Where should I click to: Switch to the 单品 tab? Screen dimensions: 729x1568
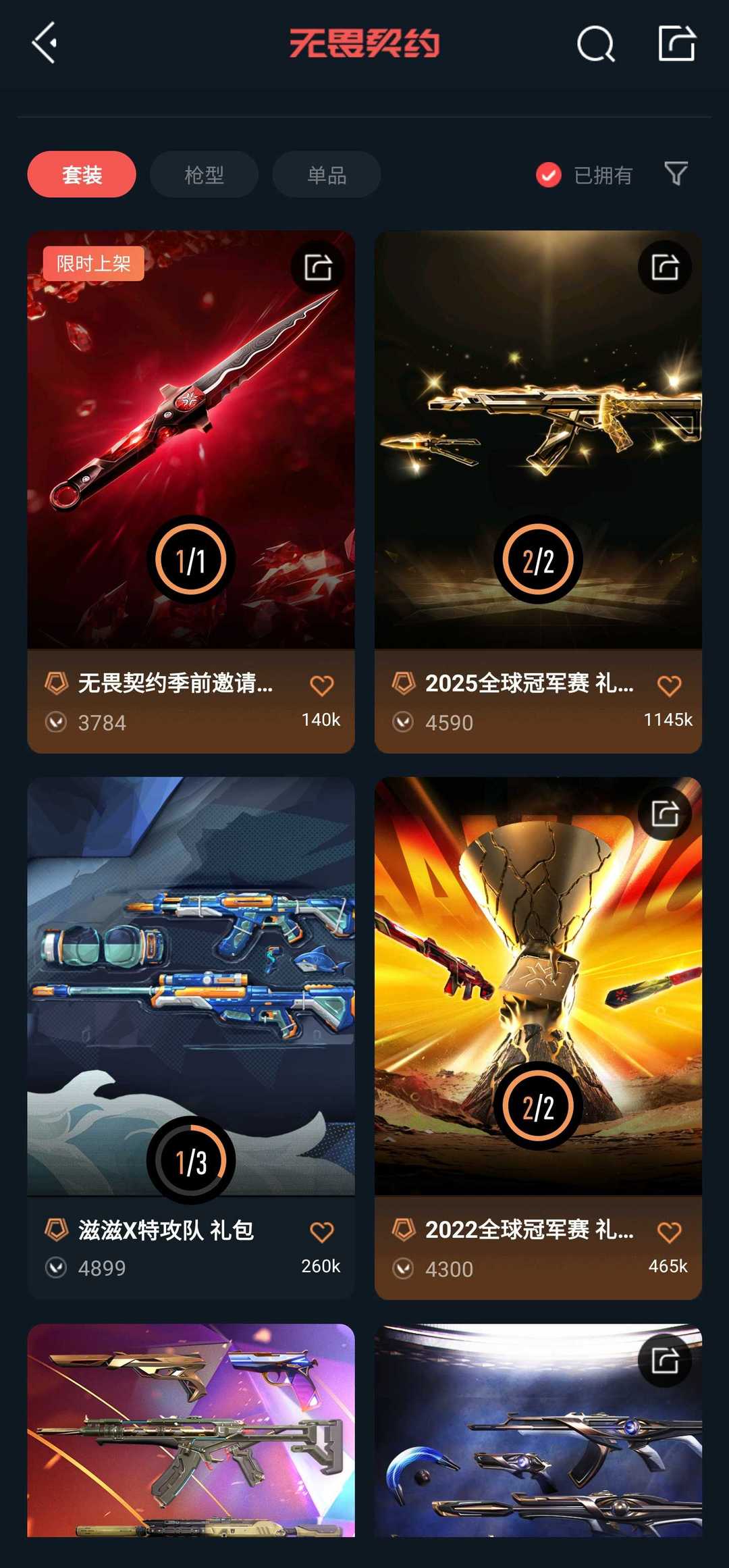point(326,174)
